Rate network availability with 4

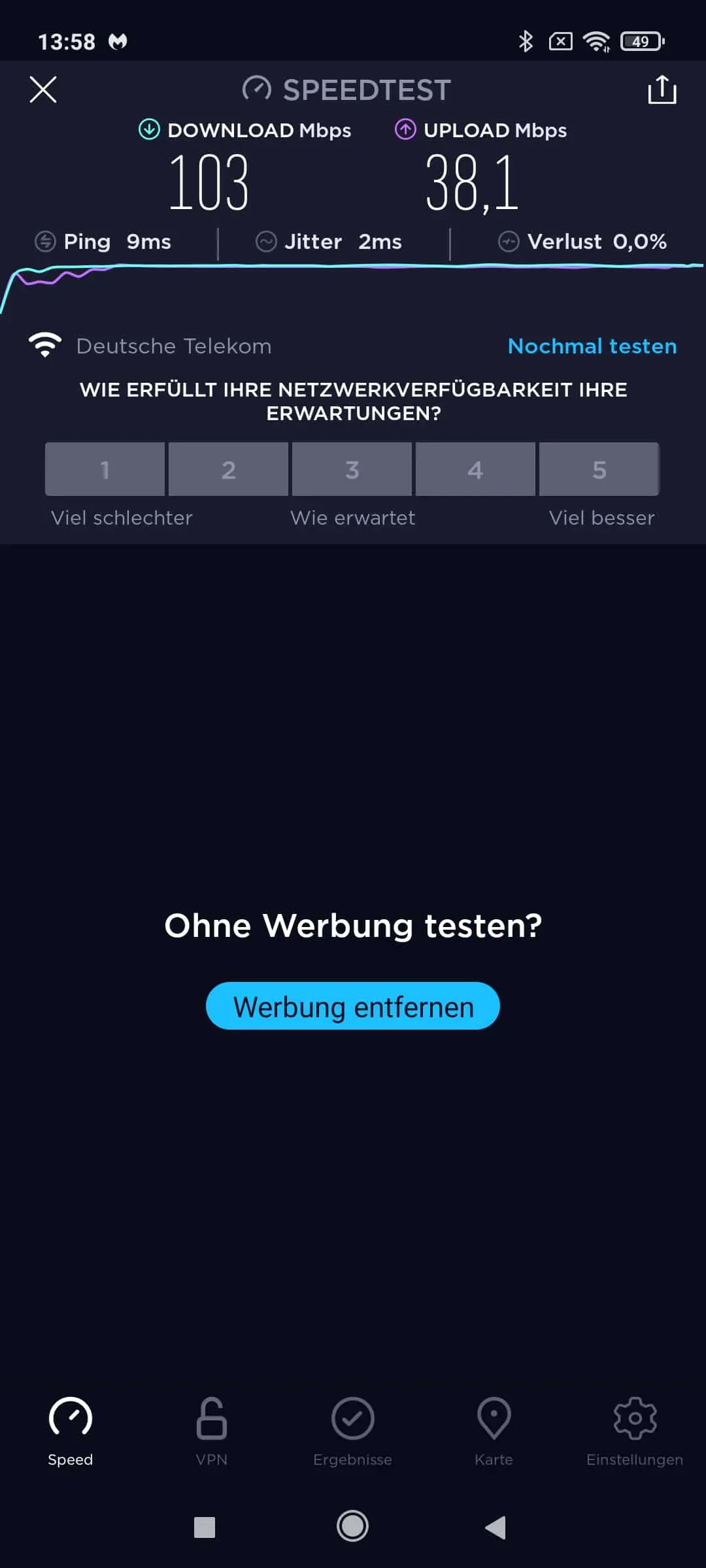tap(475, 469)
